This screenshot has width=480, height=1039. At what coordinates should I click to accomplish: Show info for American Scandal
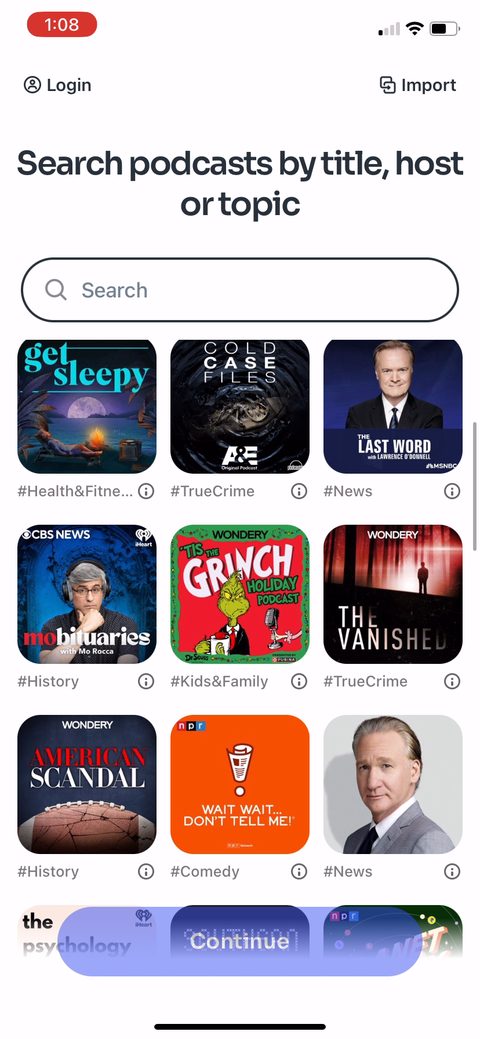pyautogui.click(x=146, y=871)
